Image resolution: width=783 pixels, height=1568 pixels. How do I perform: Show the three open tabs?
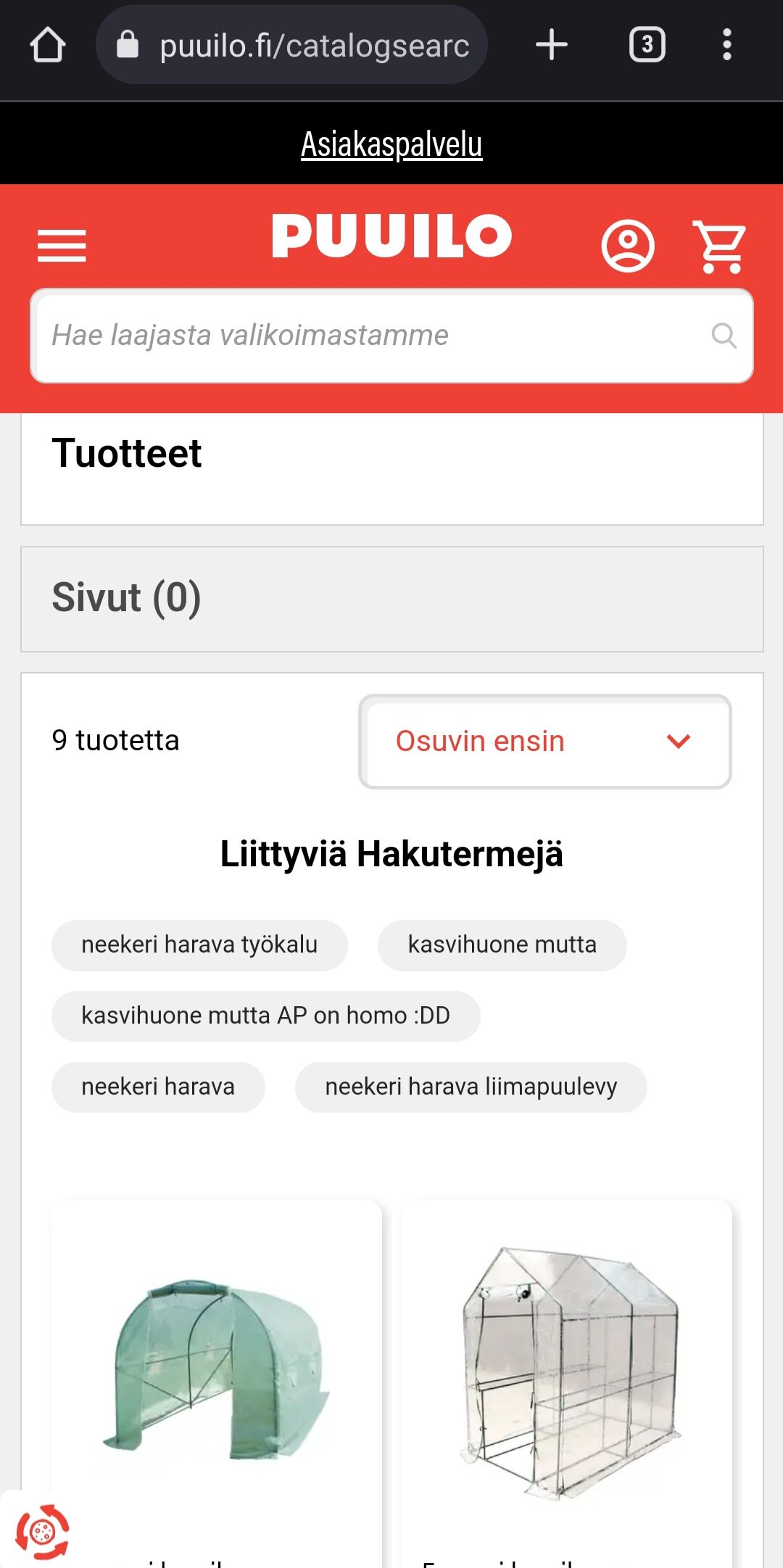647,45
